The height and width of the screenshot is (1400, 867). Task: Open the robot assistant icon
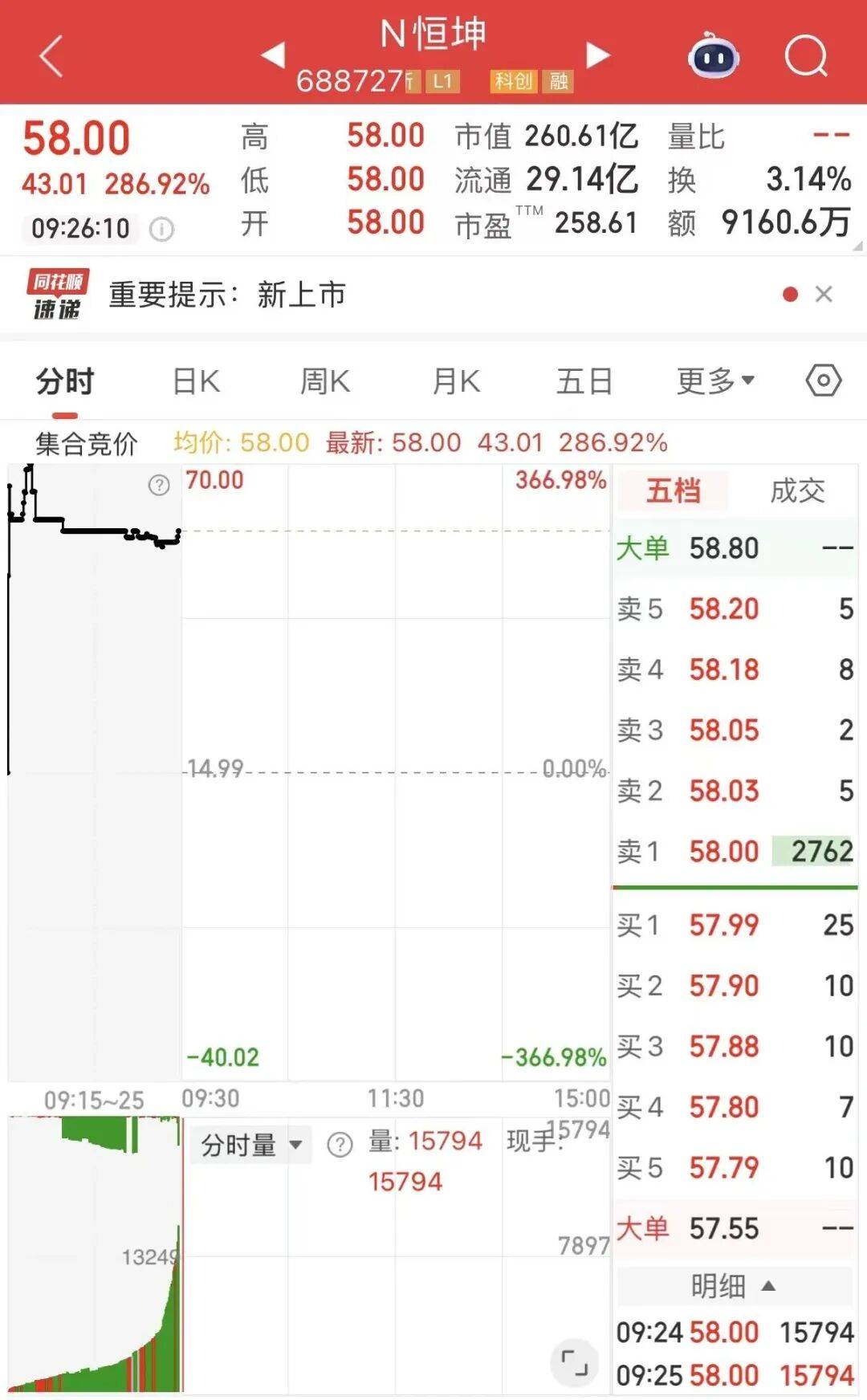pos(714,55)
